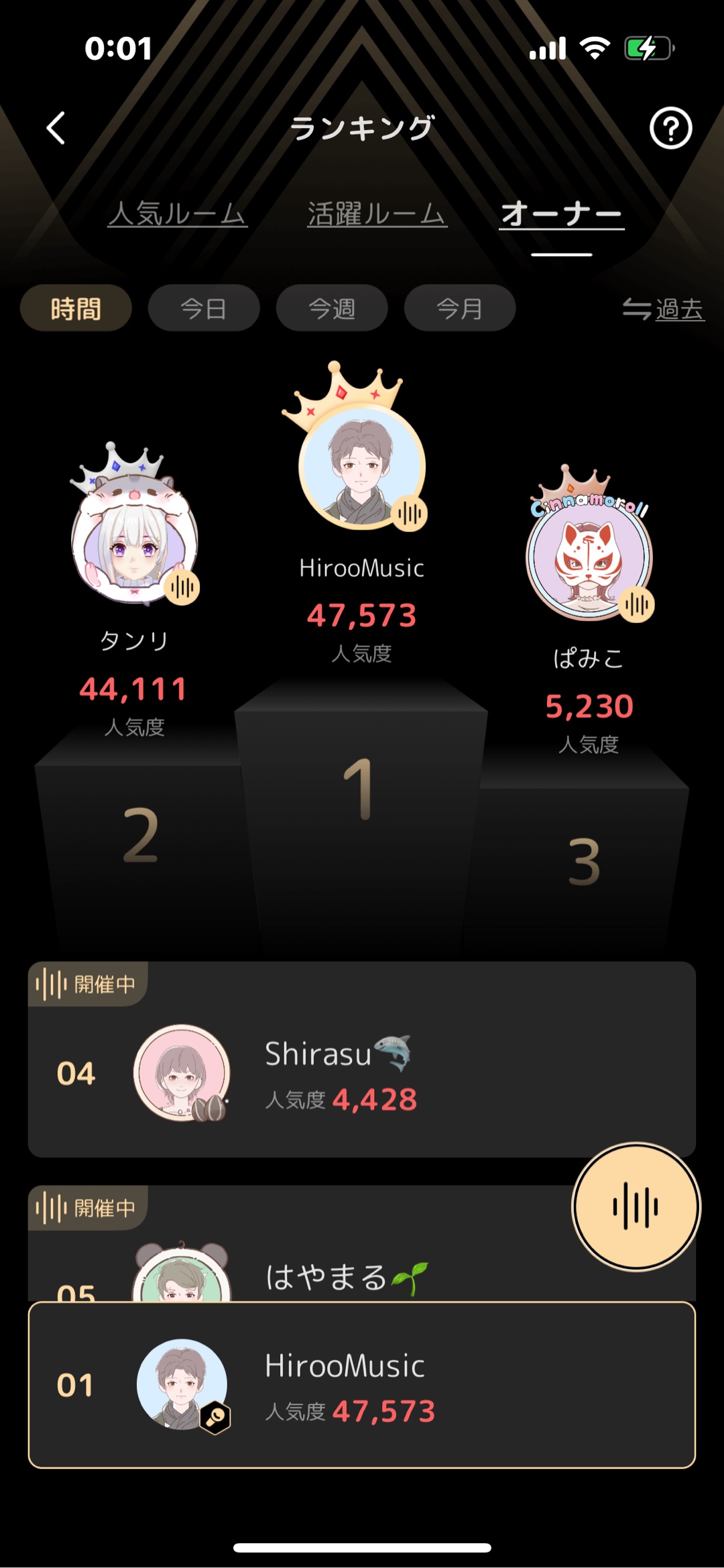
Task: Switch to the 人気ルーム tab
Action: point(177,215)
